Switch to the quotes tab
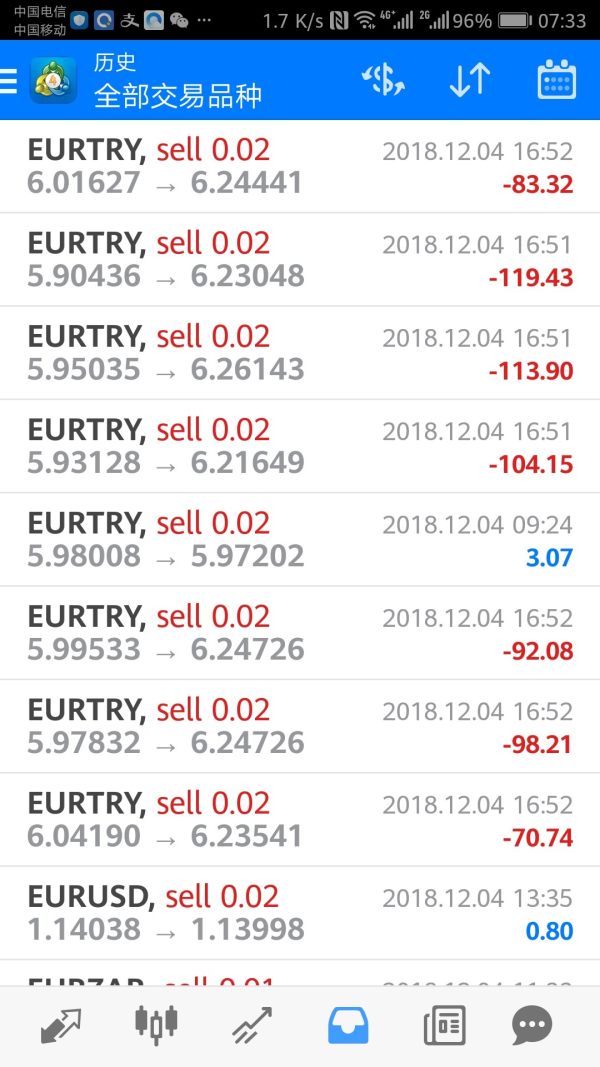The image size is (600, 1067). tap(61, 1025)
